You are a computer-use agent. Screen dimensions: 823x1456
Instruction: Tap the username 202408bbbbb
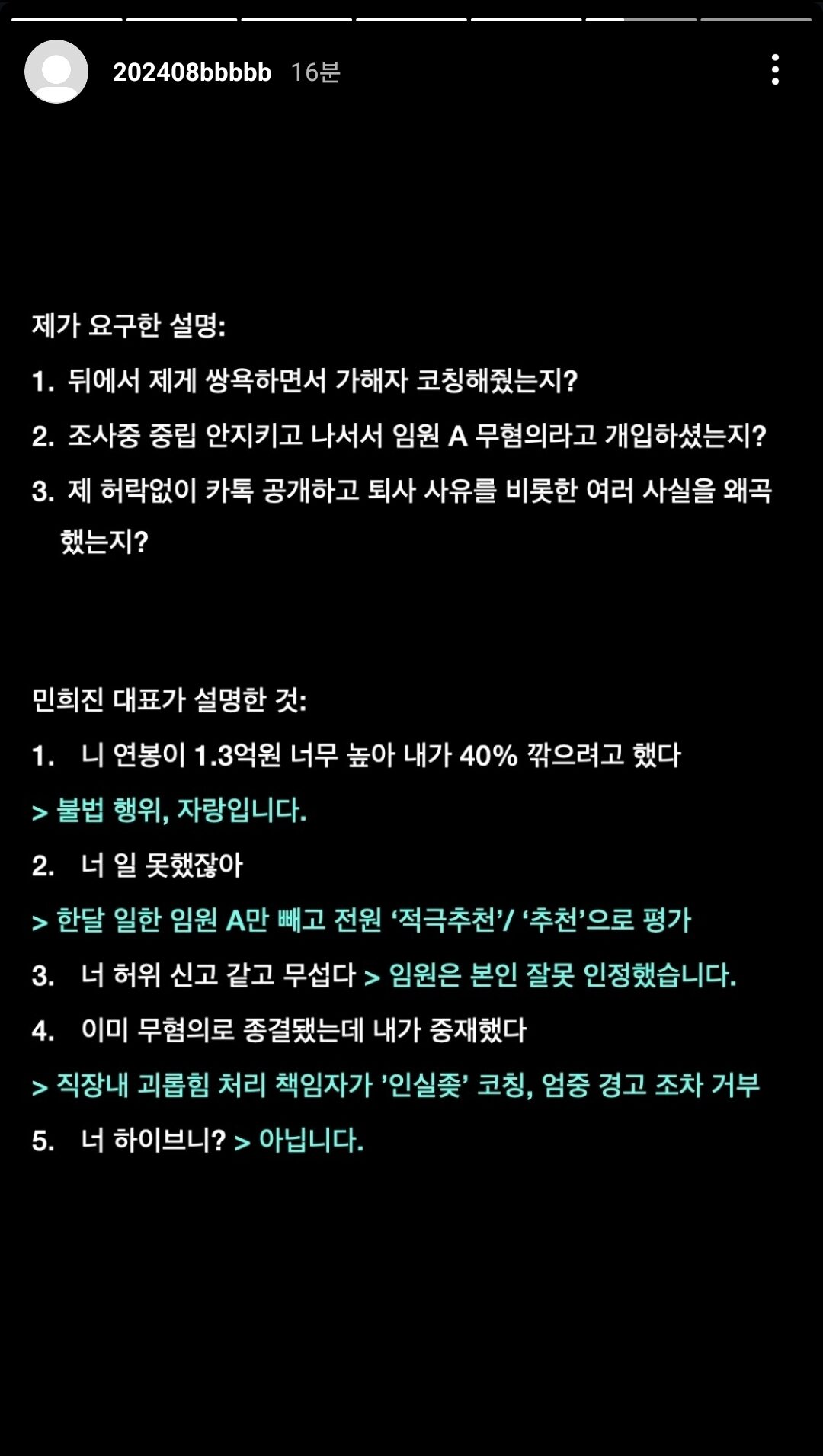point(192,72)
